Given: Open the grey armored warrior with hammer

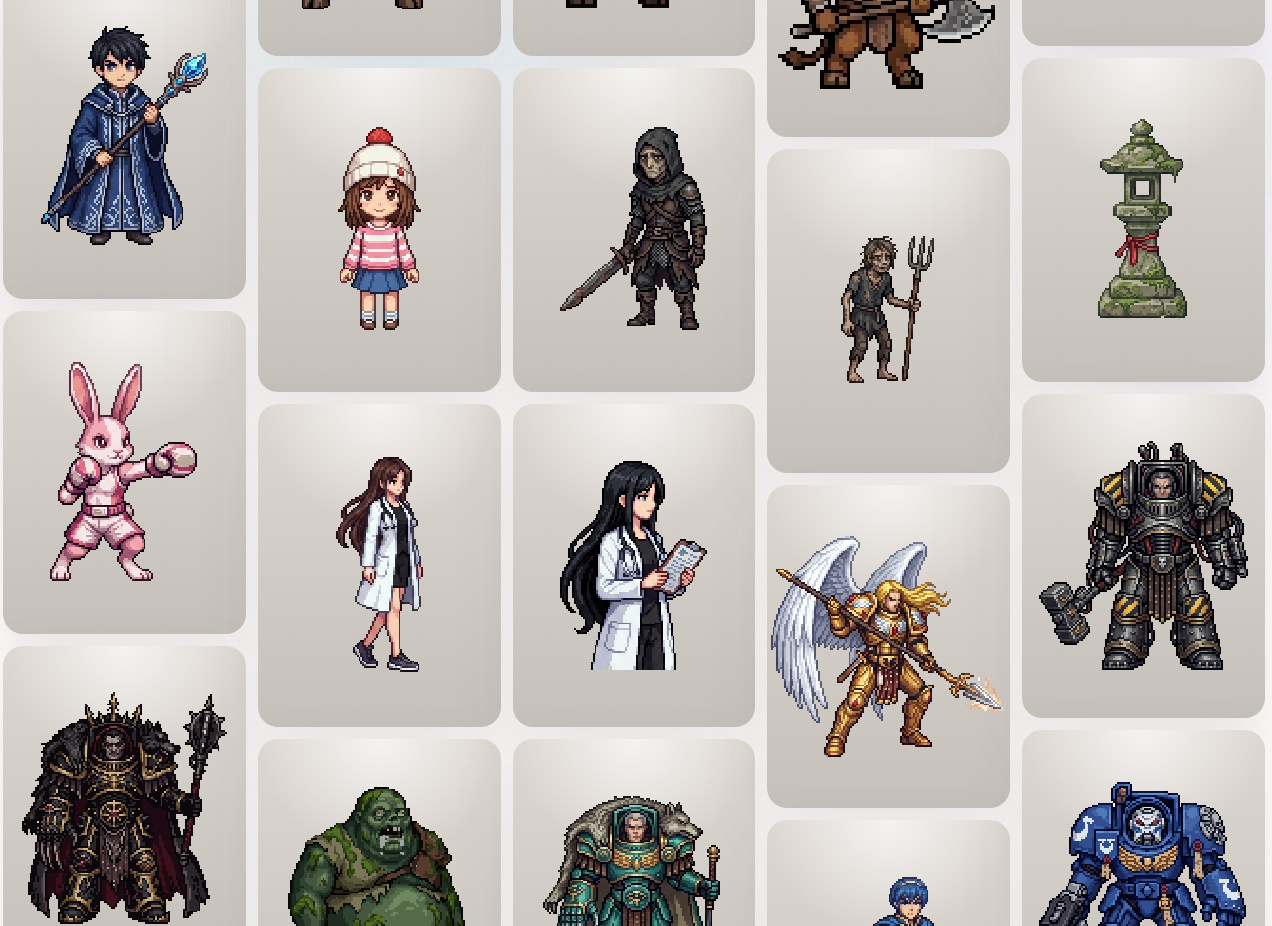Looking at the screenshot, I should click(x=1143, y=555).
